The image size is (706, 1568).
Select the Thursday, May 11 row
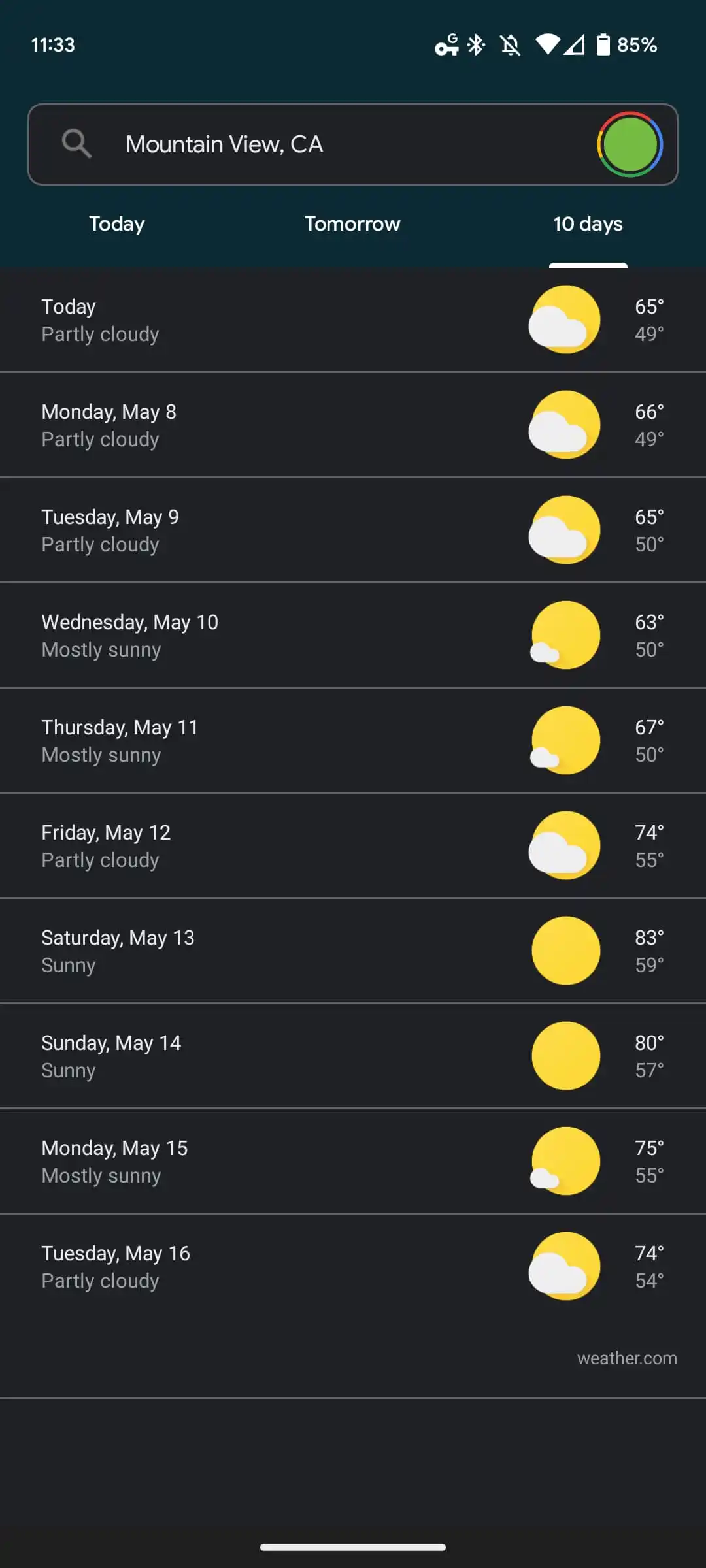click(353, 741)
